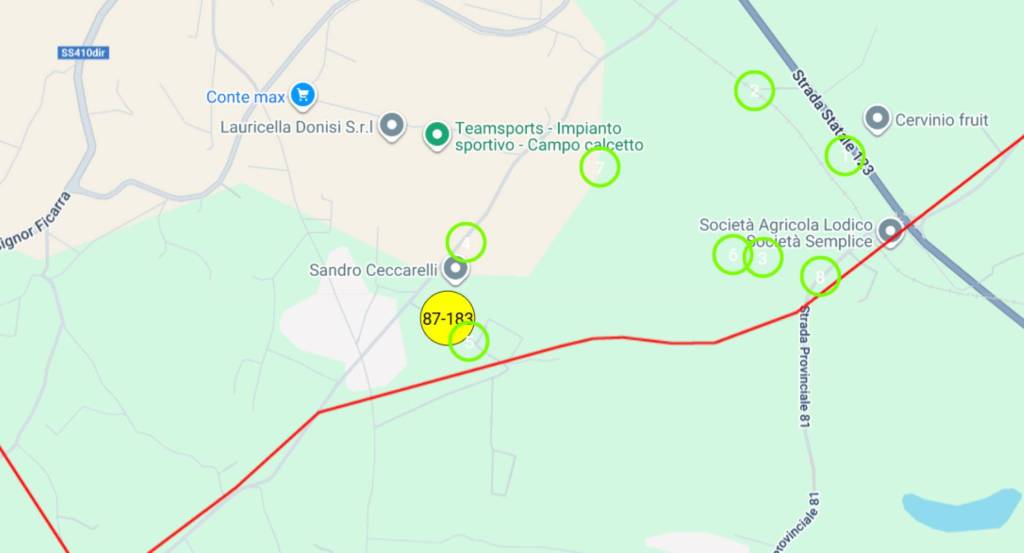Tap the Cervinio fruit map pin
Viewport: 1024px width, 553px height.
coord(878,120)
